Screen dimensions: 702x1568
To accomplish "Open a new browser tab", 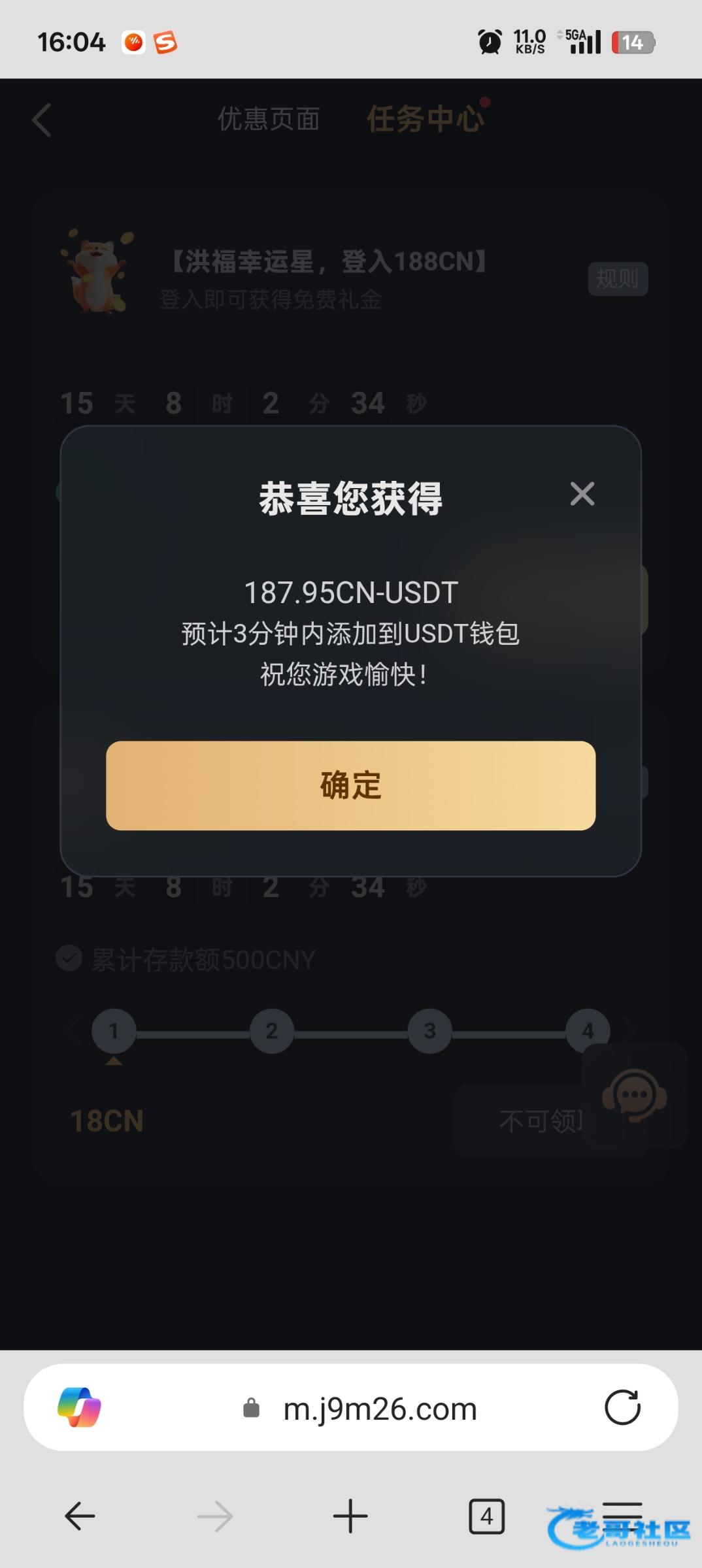I will tap(350, 1516).
